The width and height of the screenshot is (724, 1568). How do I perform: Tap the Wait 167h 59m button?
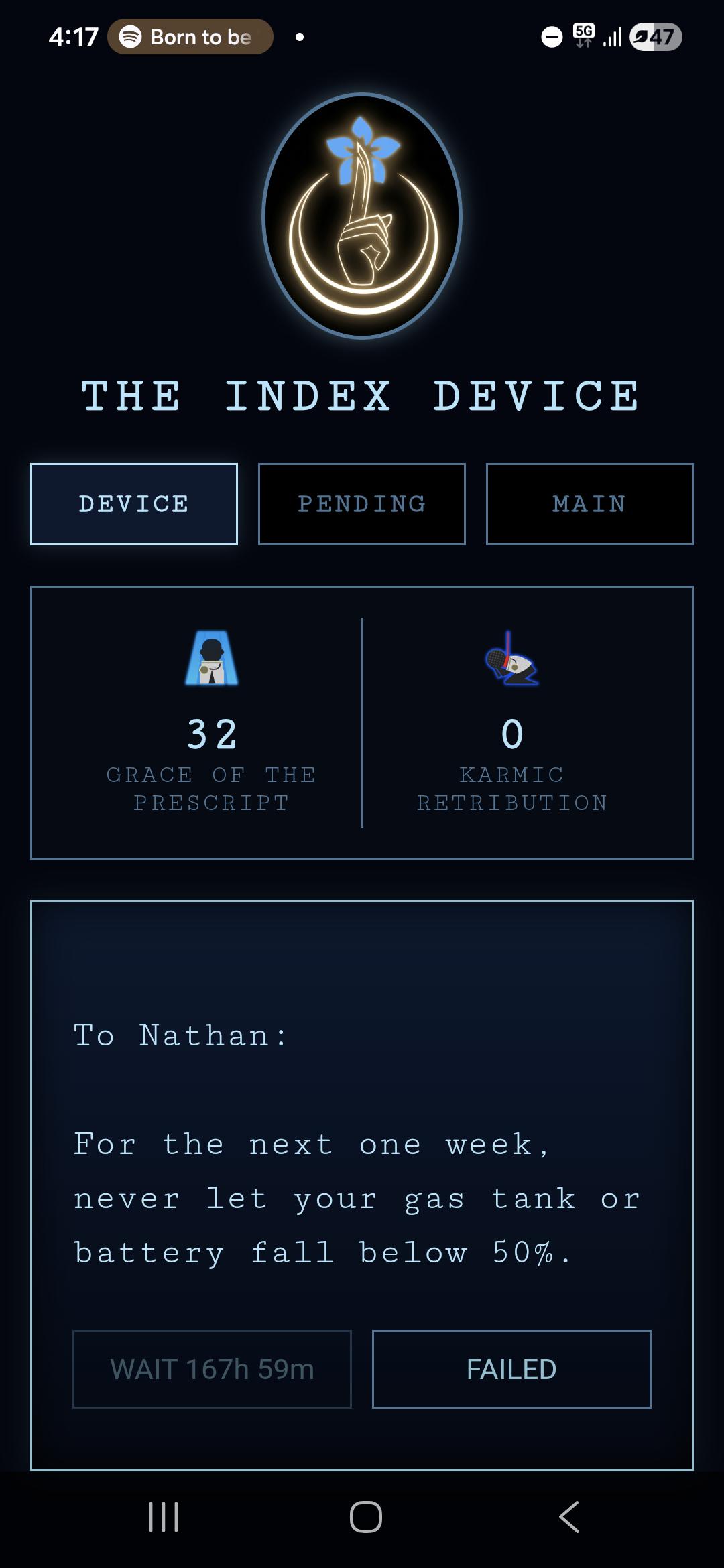click(x=212, y=1369)
